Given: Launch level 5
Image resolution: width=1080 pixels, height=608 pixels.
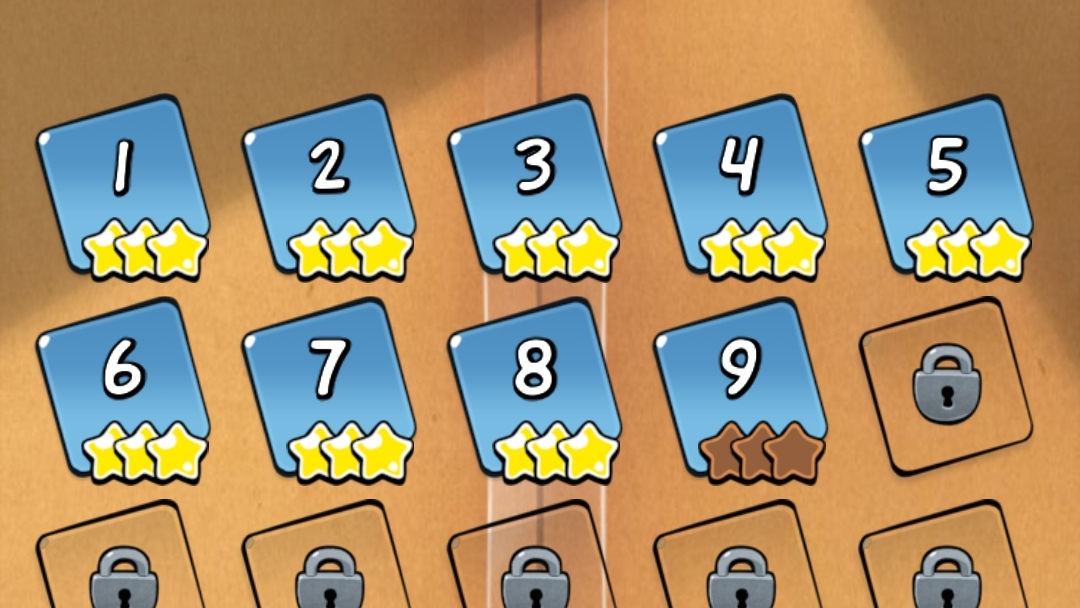Looking at the screenshot, I should tap(946, 185).
